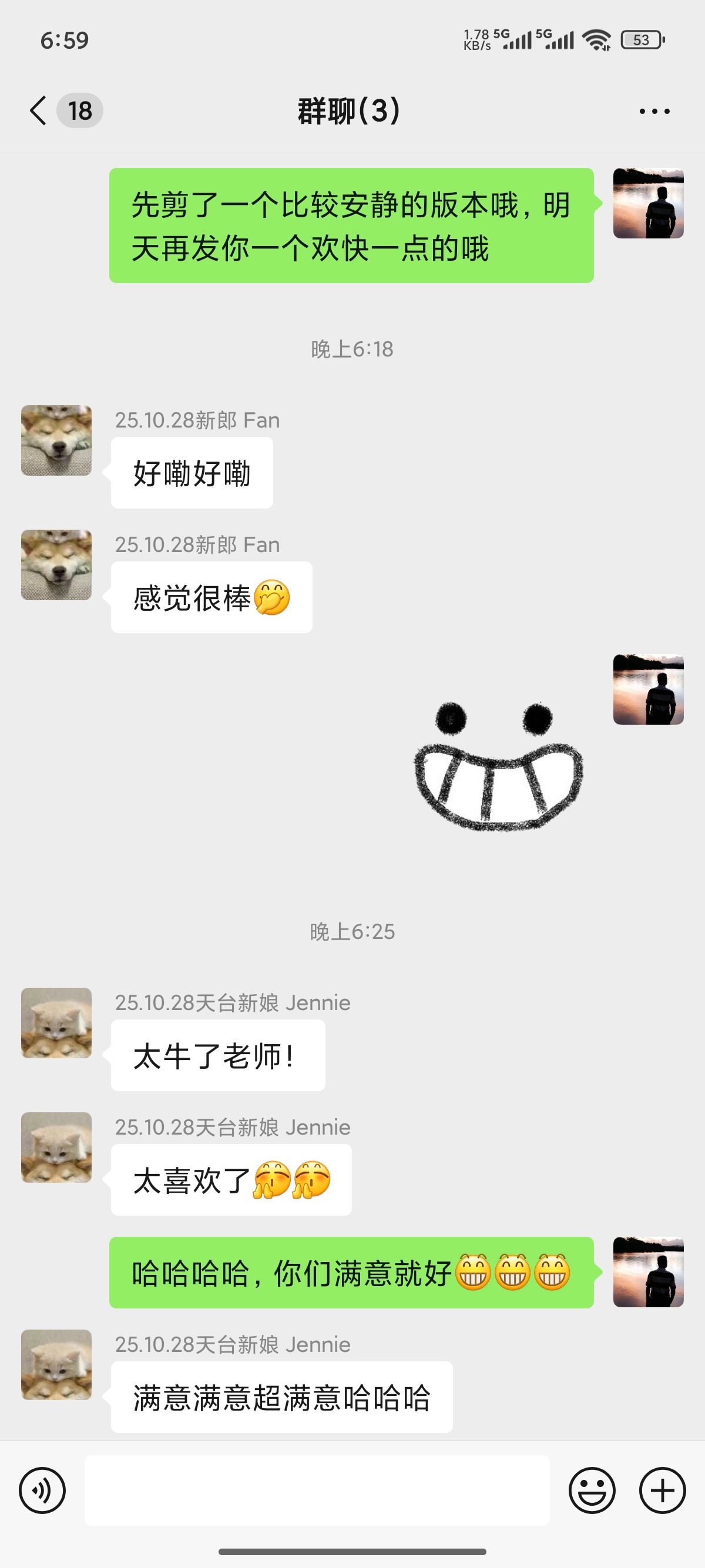Screen dimensions: 705x1568
Task: Tap the message text input field
Action: [x=317, y=1490]
